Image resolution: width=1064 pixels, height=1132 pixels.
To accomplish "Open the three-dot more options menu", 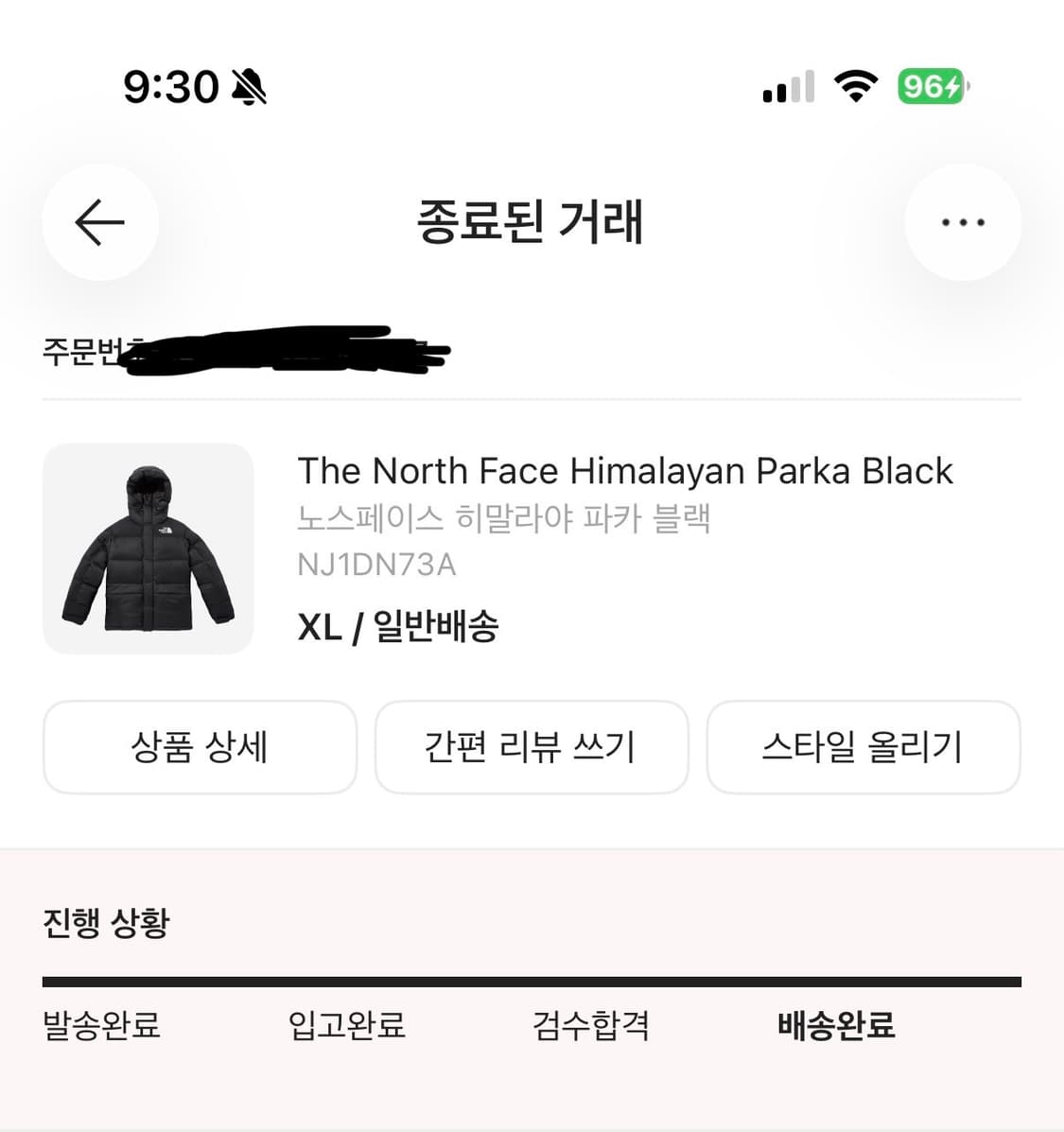I will (x=963, y=222).
